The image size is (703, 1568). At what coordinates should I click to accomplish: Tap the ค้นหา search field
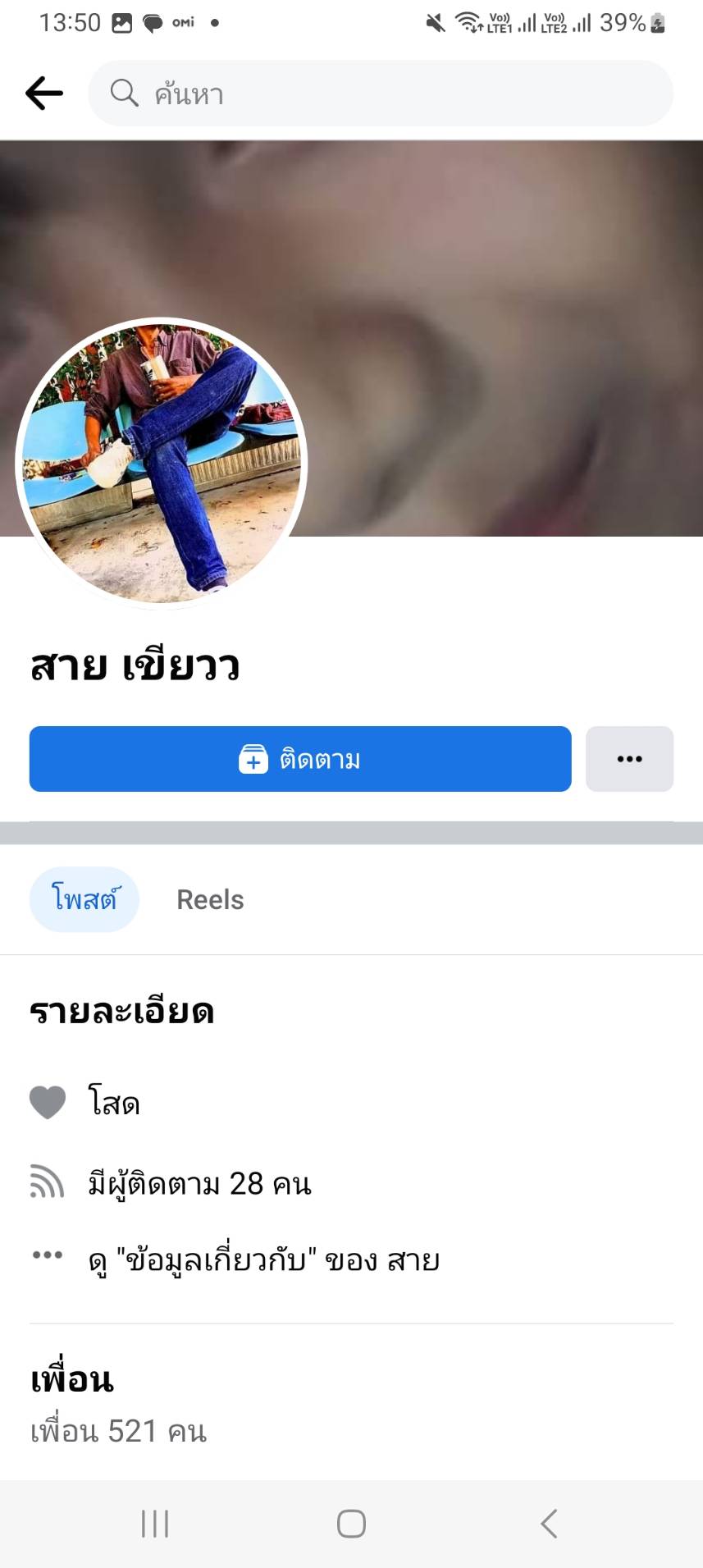pos(381,94)
